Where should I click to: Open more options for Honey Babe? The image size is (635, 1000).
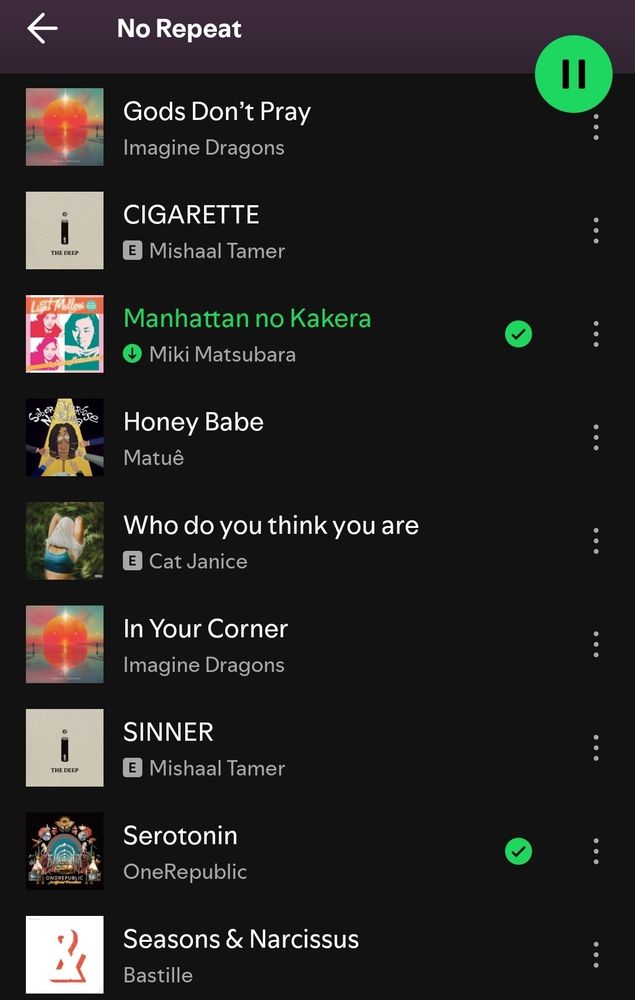(x=596, y=438)
